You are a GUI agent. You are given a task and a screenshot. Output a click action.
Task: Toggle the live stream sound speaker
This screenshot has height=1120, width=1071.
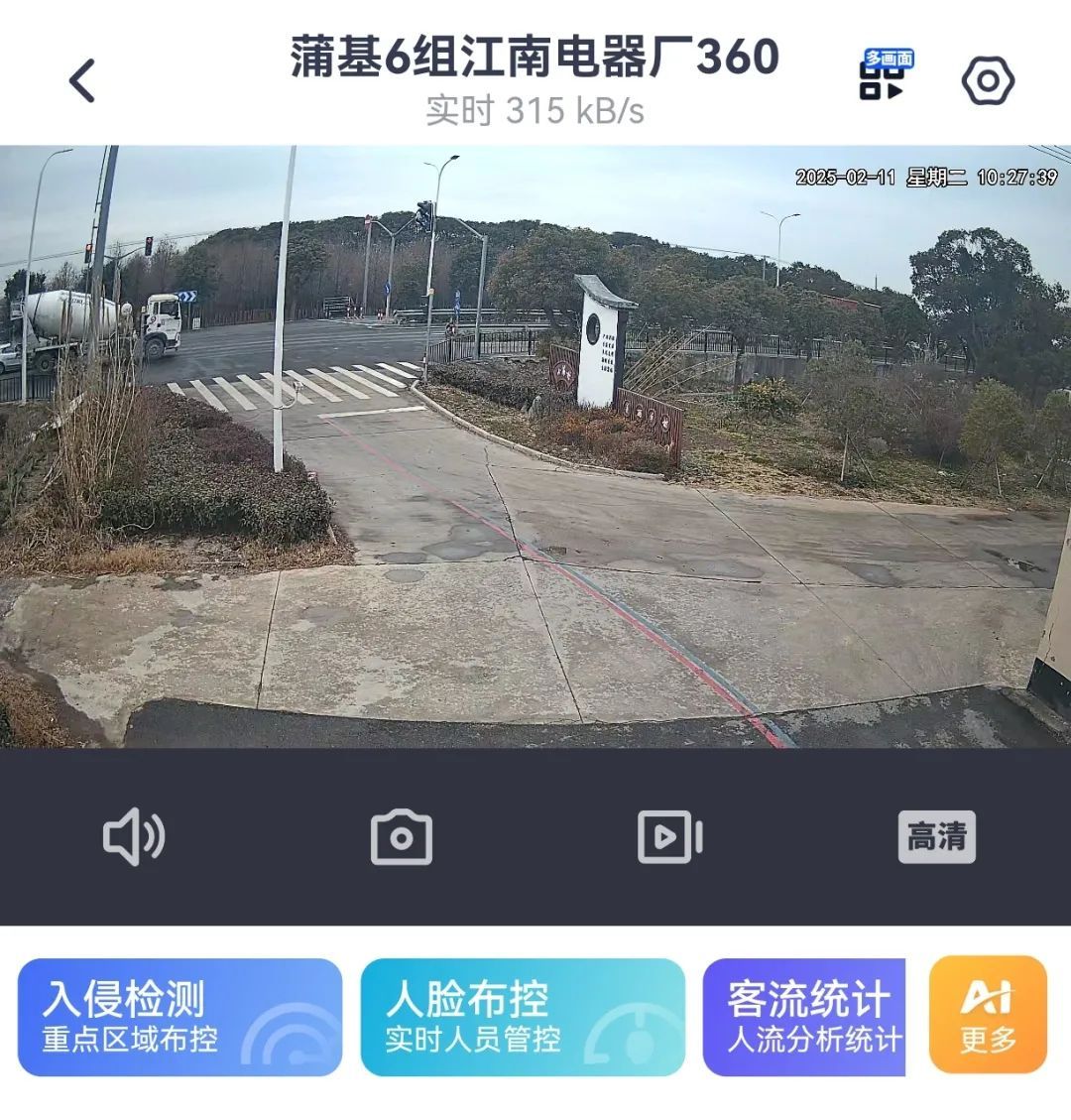click(x=134, y=836)
